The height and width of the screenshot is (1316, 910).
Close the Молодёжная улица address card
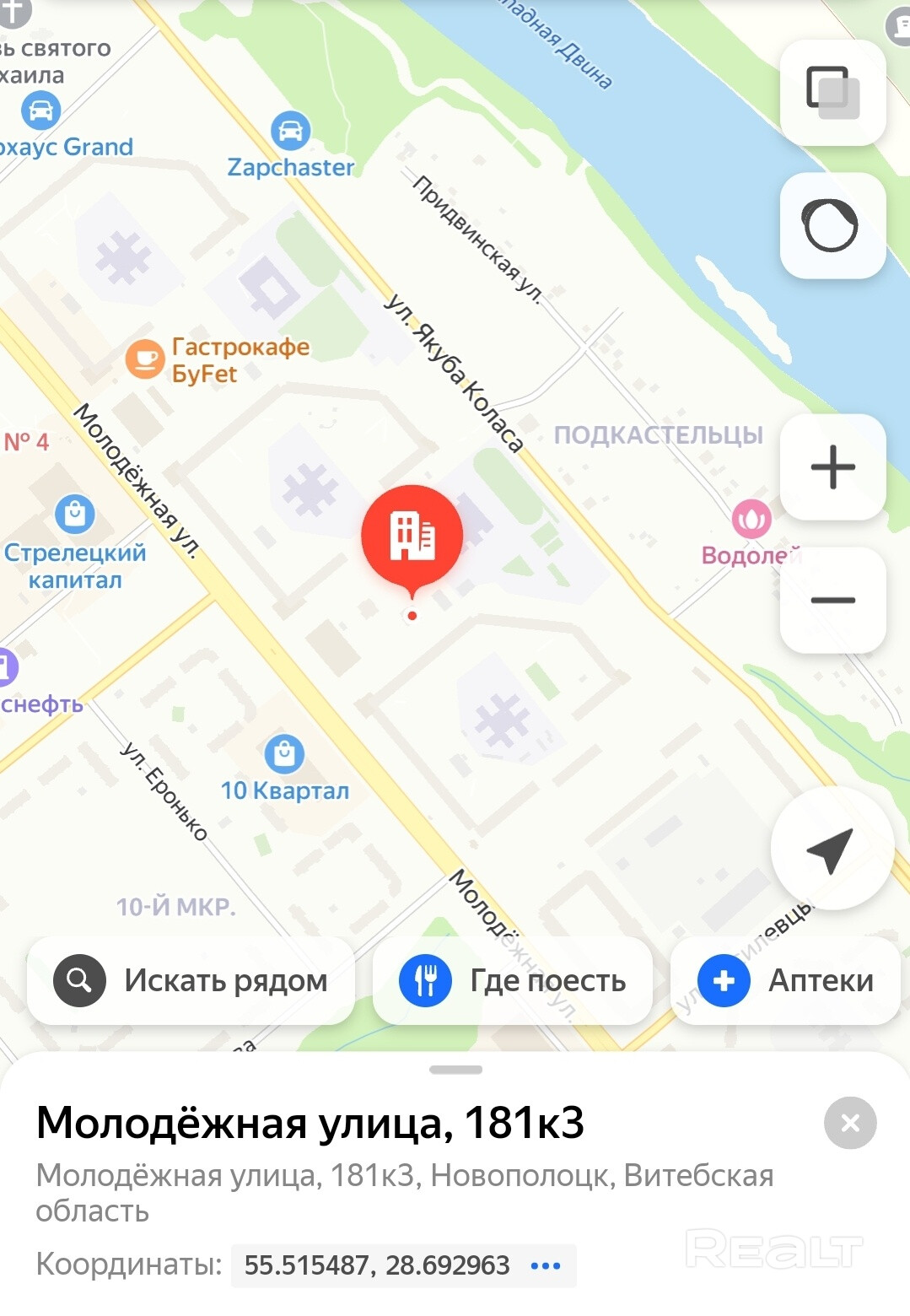coord(850,1123)
